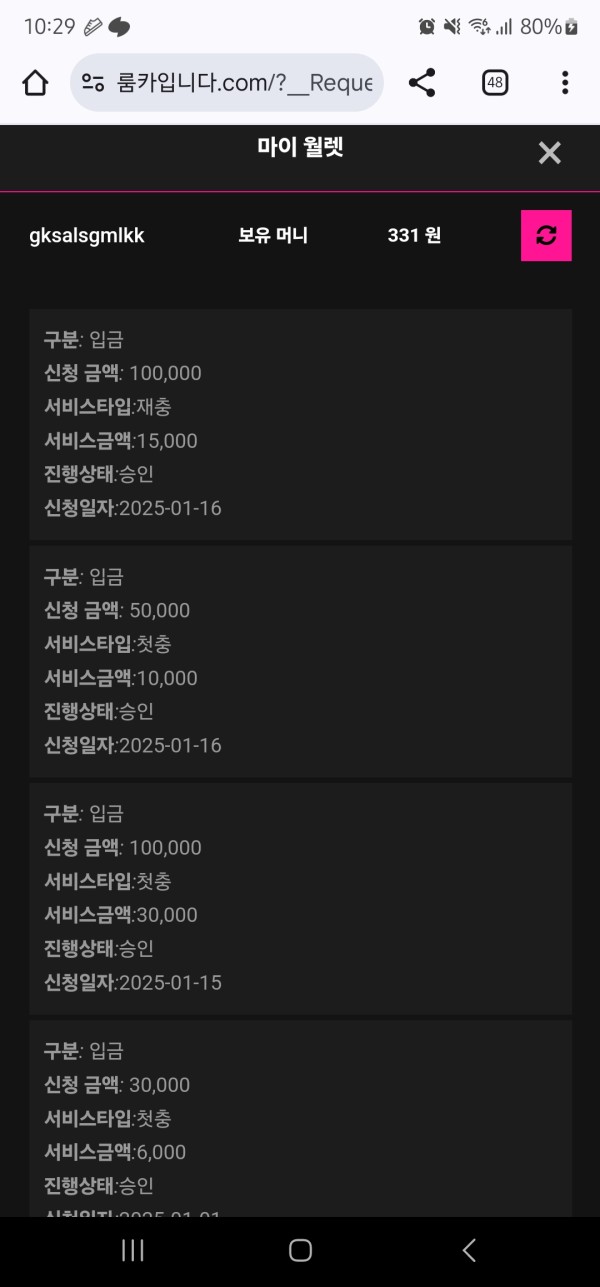Image resolution: width=600 pixels, height=1287 pixels.
Task: Open the tab switcher showing 48 tabs
Action: point(495,83)
